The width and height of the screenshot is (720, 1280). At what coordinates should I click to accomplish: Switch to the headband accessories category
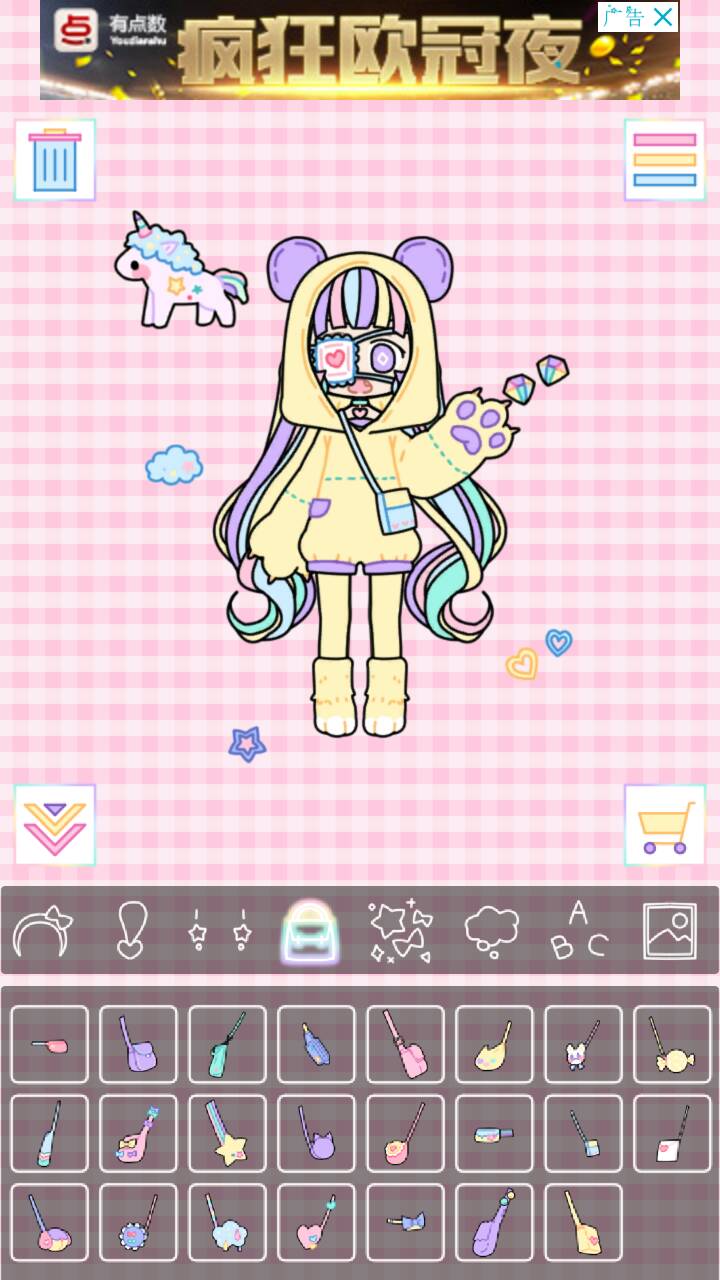click(x=43, y=930)
